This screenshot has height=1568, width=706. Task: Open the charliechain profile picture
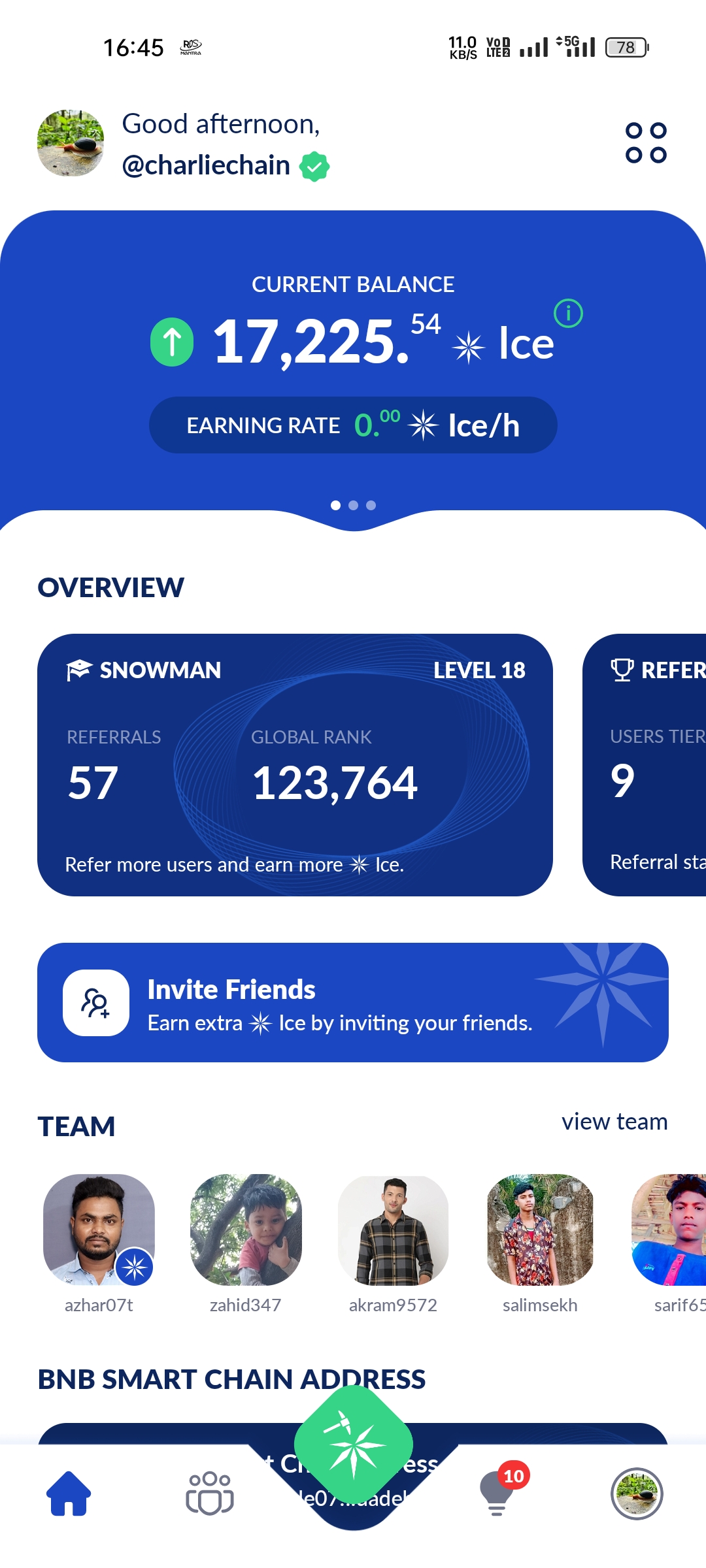click(x=71, y=143)
